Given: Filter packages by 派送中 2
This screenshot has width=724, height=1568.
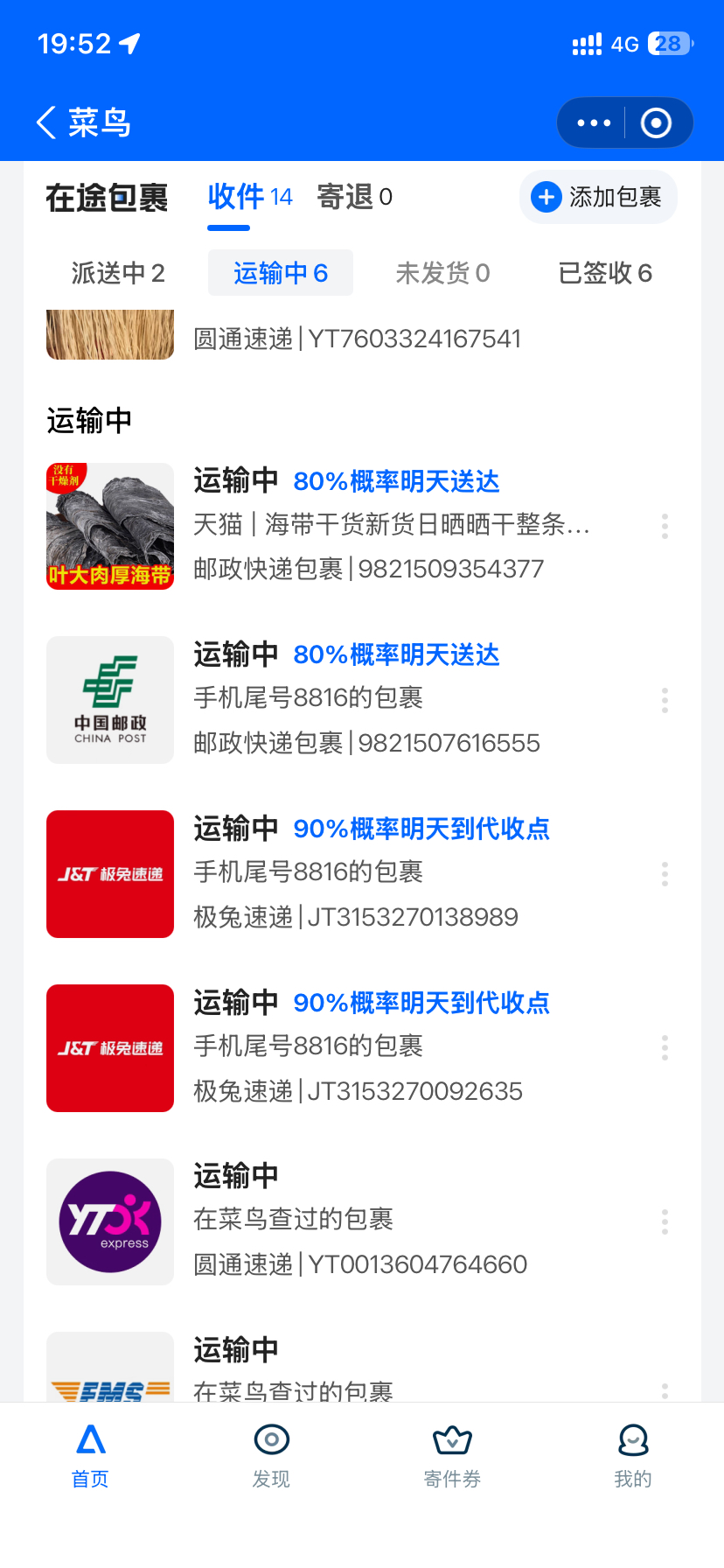Looking at the screenshot, I should pyautogui.click(x=118, y=273).
